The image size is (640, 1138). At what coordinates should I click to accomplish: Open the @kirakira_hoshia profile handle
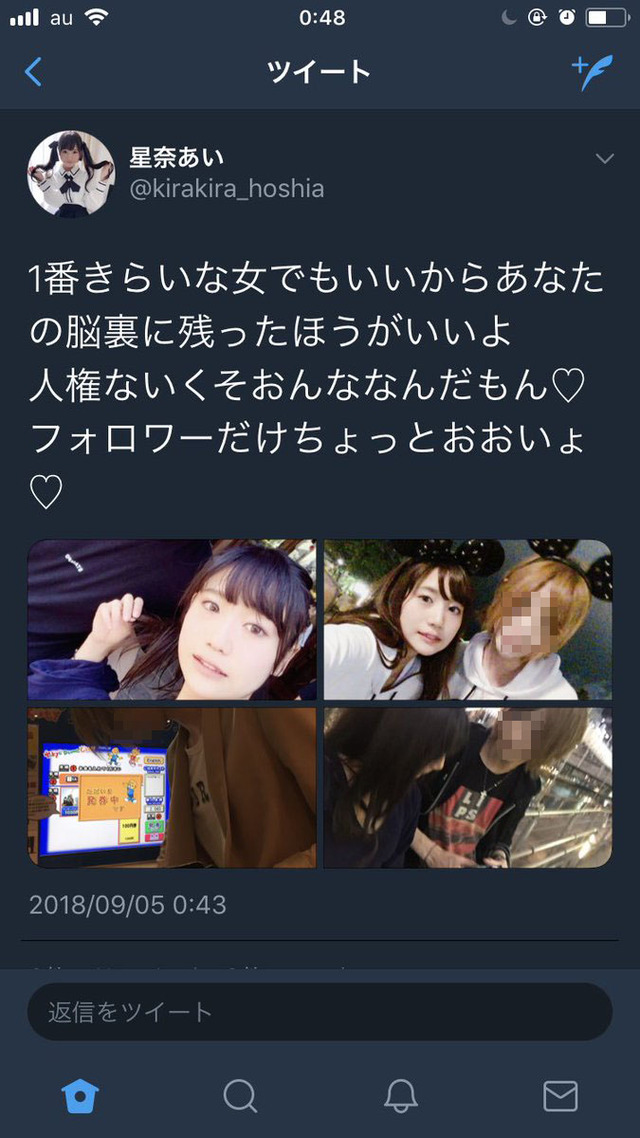point(227,189)
